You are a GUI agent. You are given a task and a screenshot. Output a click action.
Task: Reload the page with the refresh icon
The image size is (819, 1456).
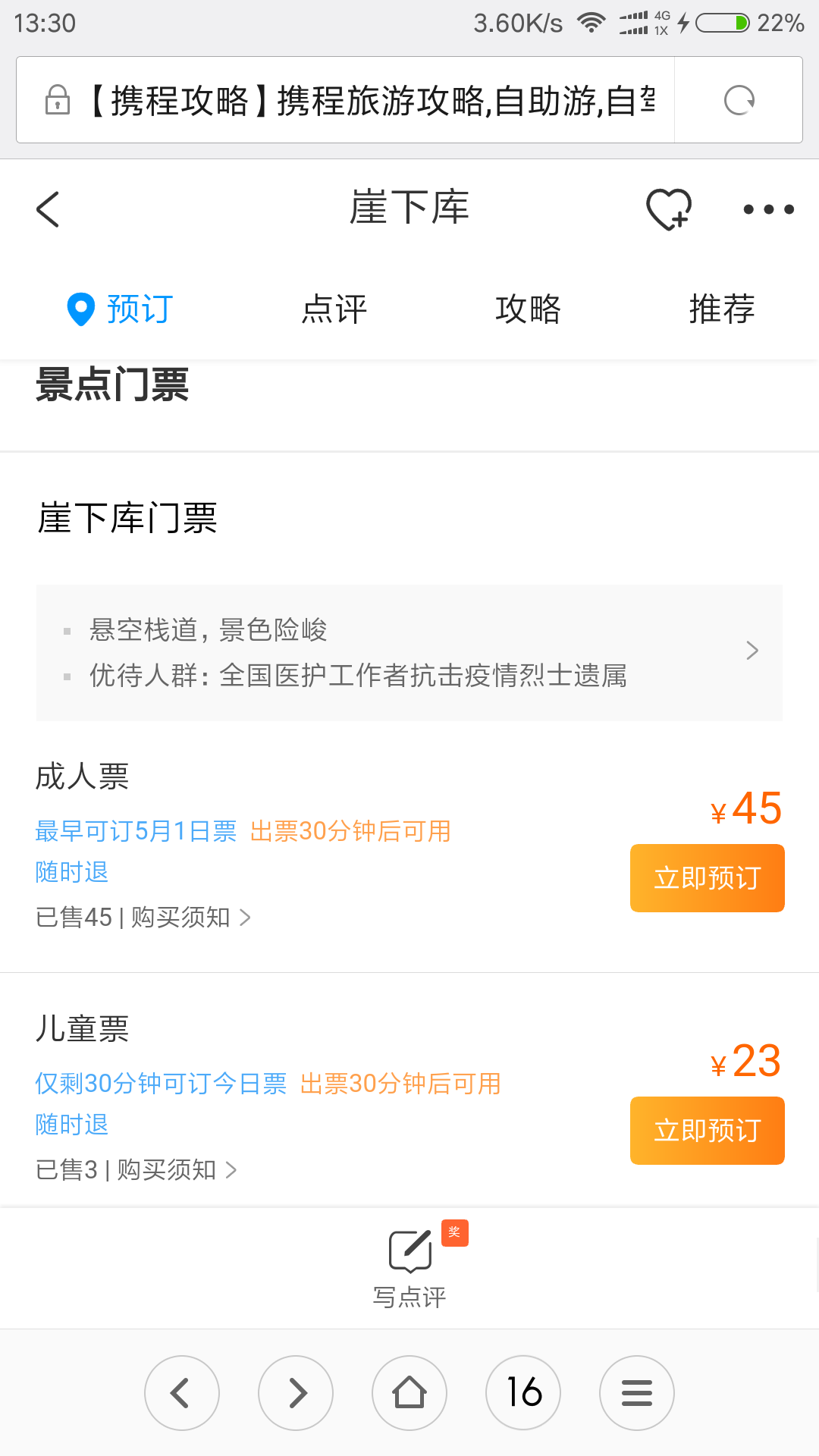coord(739,100)
